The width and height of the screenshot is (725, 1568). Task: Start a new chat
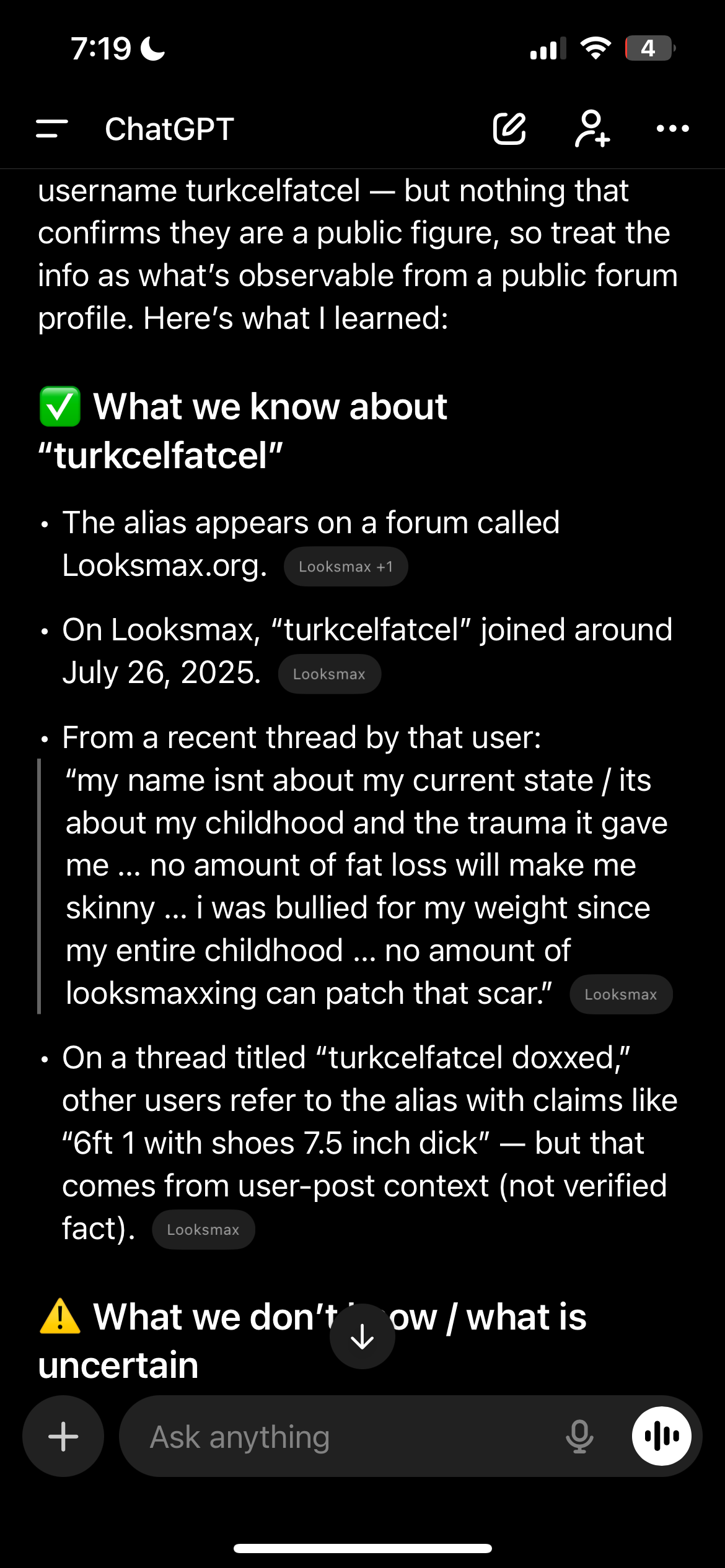point(509,129)
